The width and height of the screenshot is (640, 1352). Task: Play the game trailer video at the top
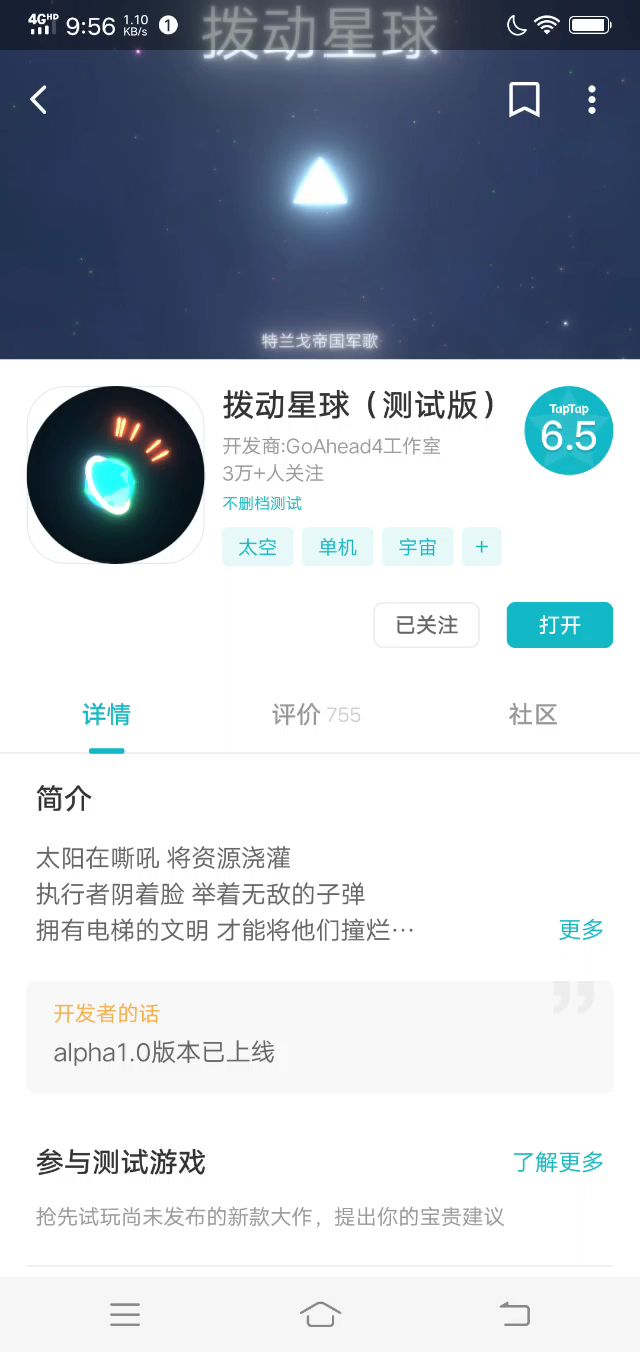[320, 200]
